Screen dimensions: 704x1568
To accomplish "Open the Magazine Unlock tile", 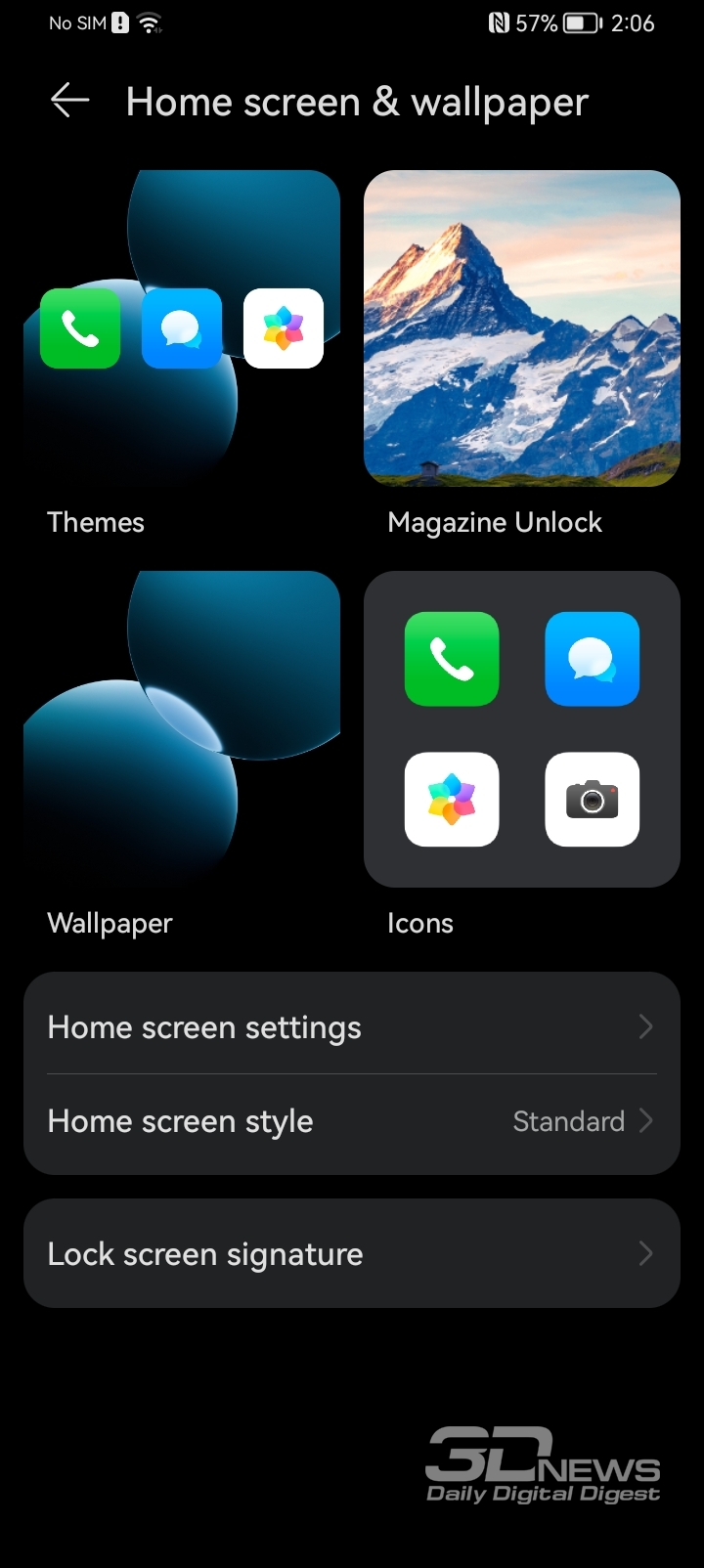I will [522, 328].
